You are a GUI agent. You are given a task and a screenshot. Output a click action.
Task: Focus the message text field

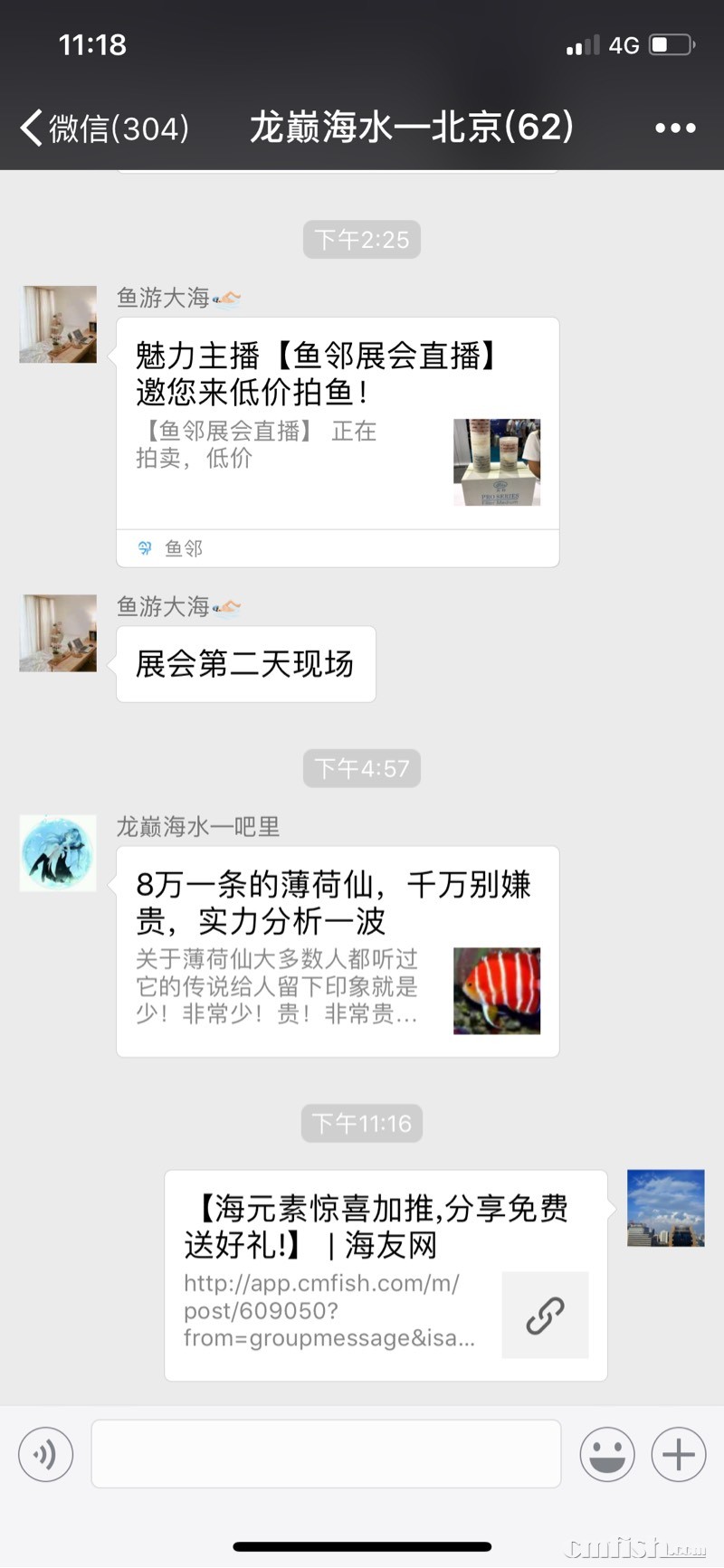pos(326,1454)
